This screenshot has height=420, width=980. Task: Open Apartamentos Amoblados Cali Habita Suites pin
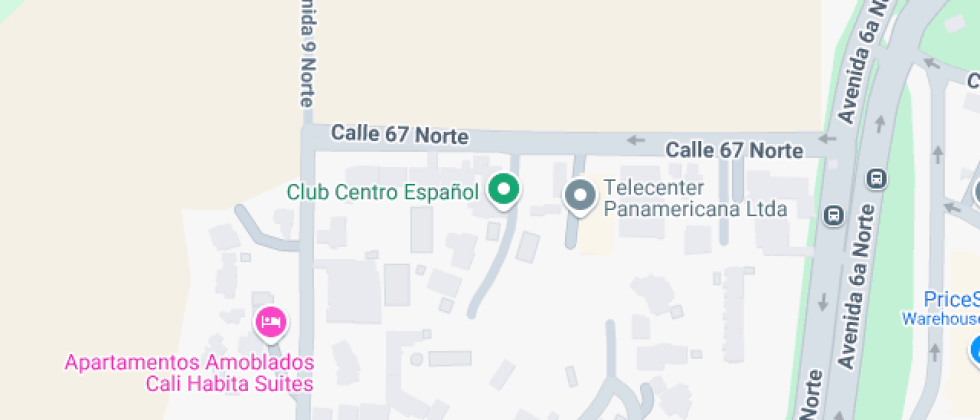pos(271,322)
